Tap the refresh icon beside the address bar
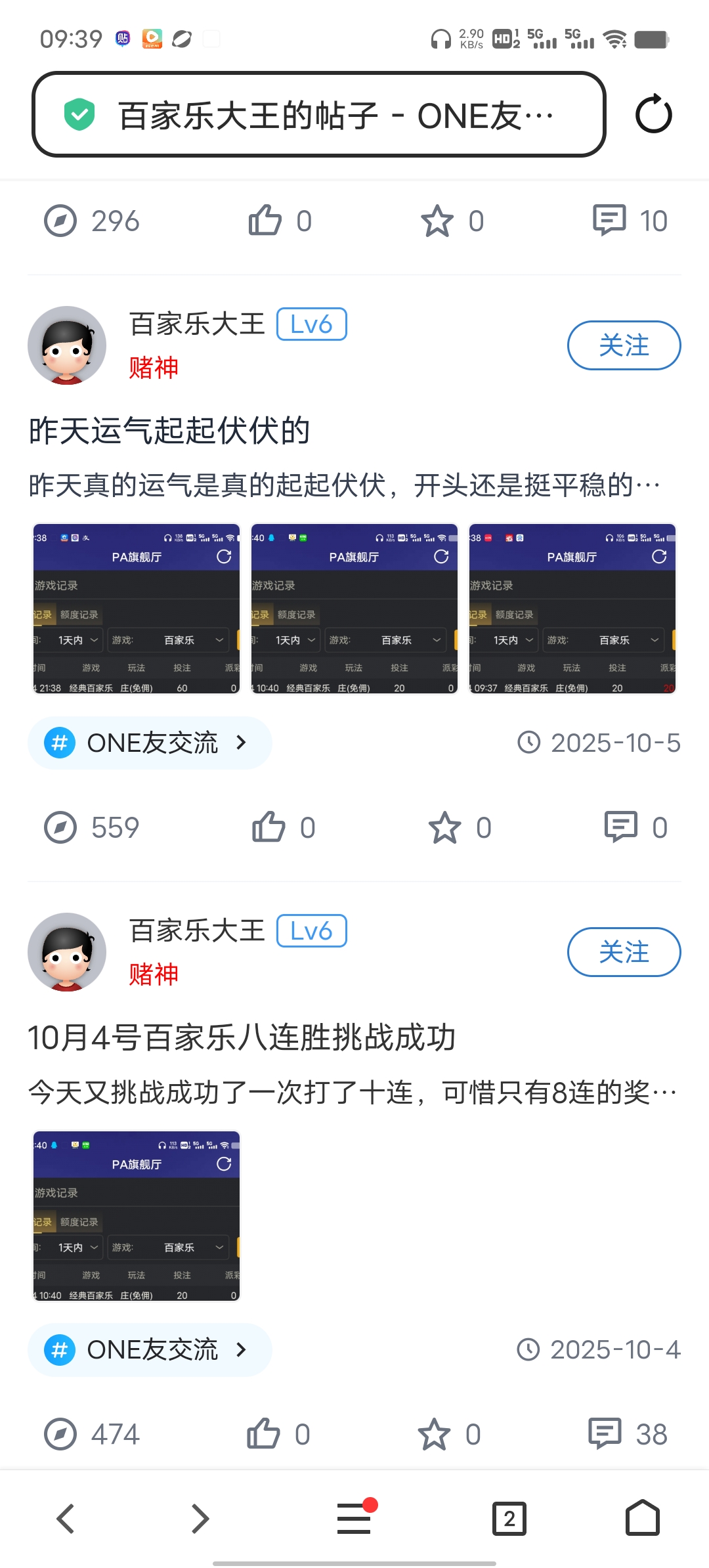This screenshot has width=709, height=1568. tap(654, 114)
